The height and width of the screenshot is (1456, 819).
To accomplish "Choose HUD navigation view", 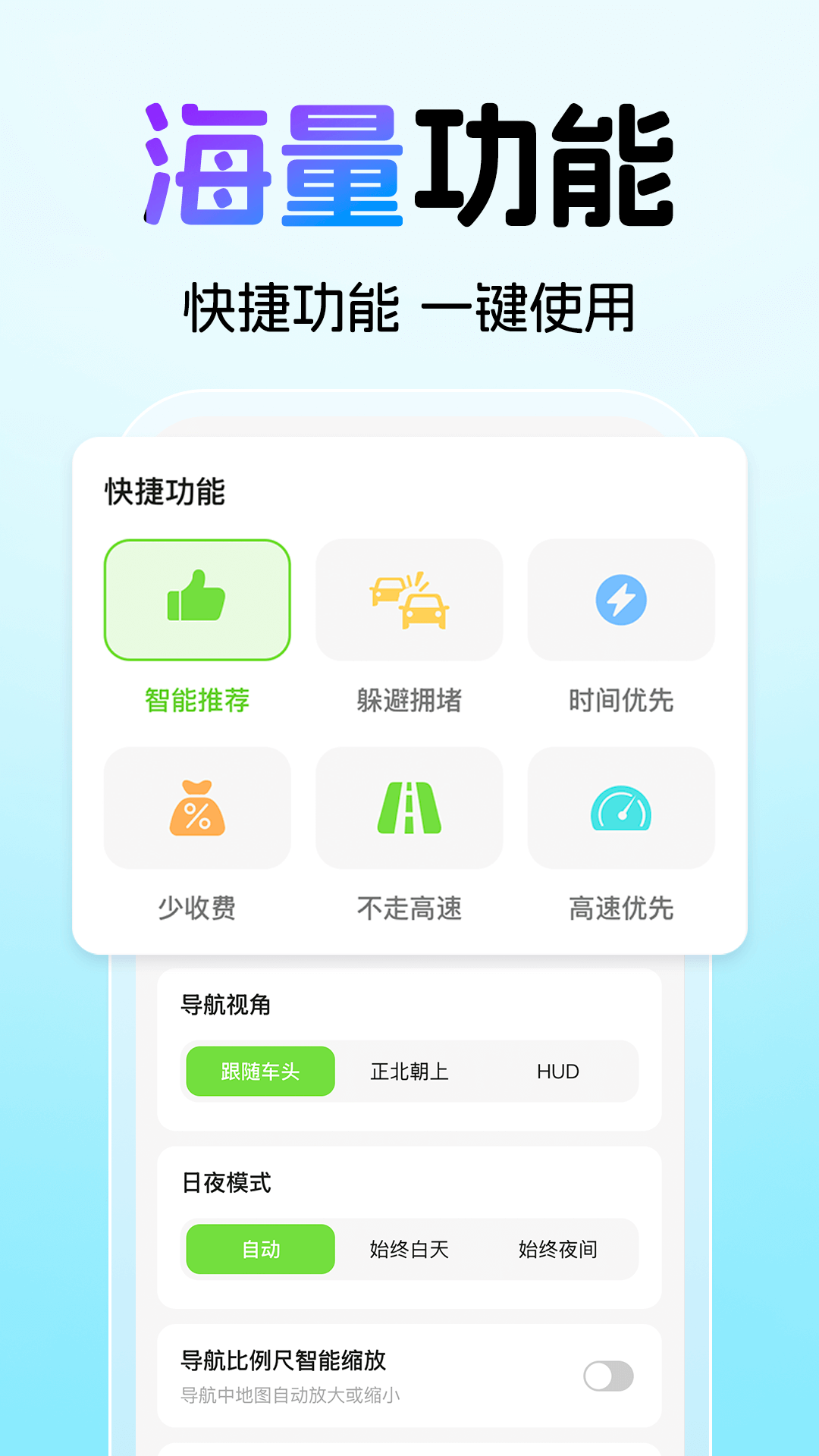I will pyautogui.click(x=557, y=1071).
